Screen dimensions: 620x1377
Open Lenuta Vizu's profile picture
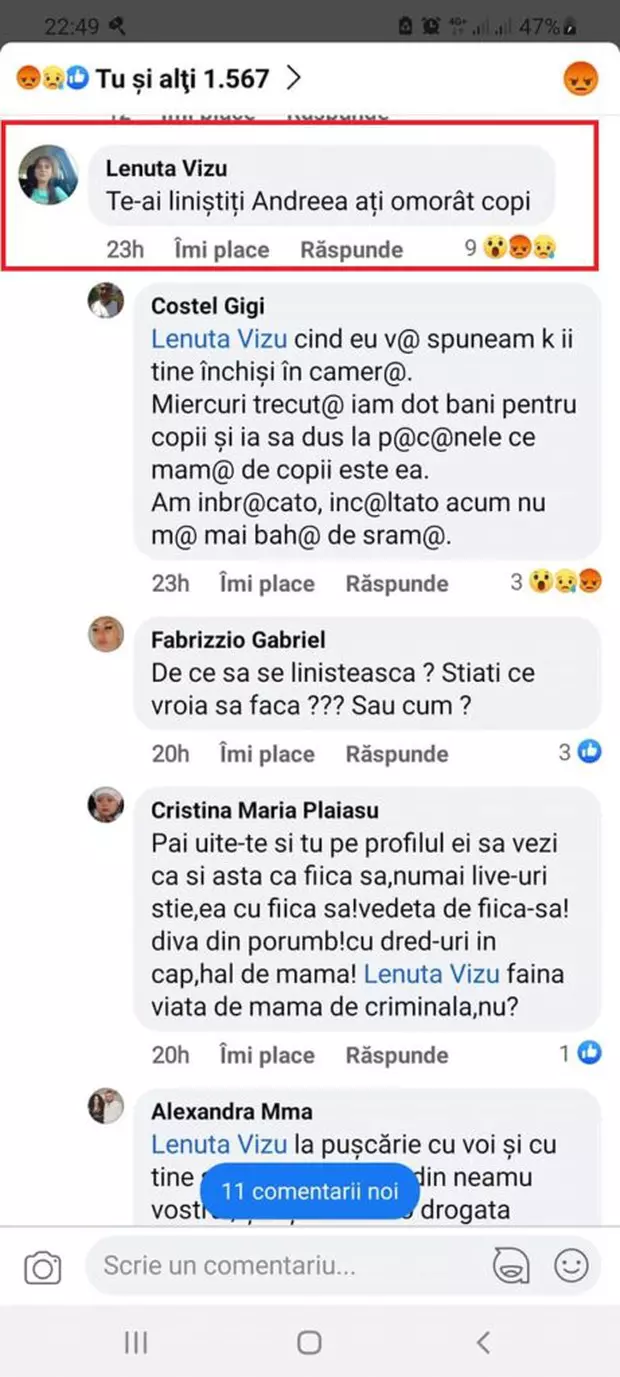(x=49, y=174)
